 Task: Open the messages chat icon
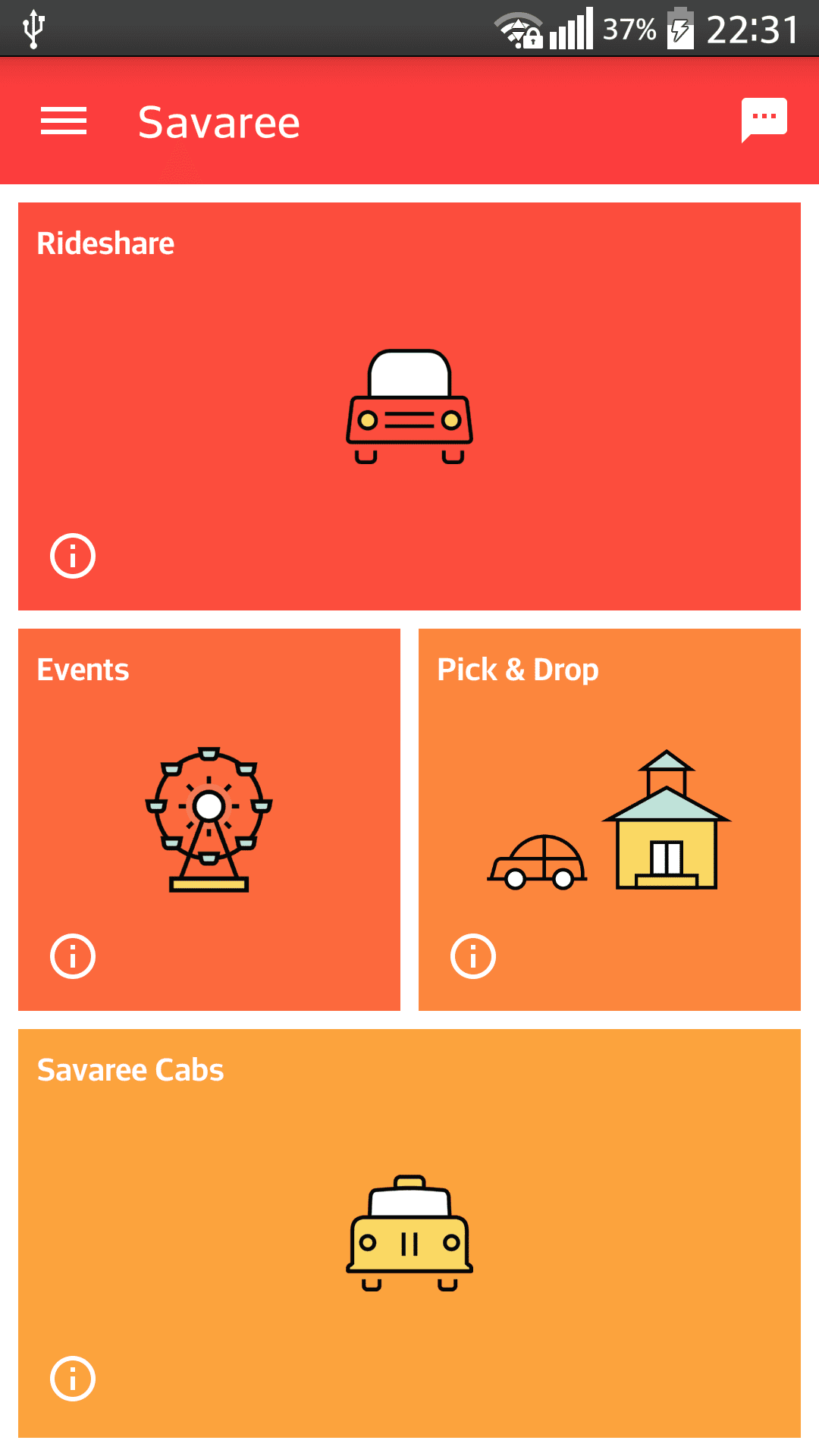tap(764, 121)
